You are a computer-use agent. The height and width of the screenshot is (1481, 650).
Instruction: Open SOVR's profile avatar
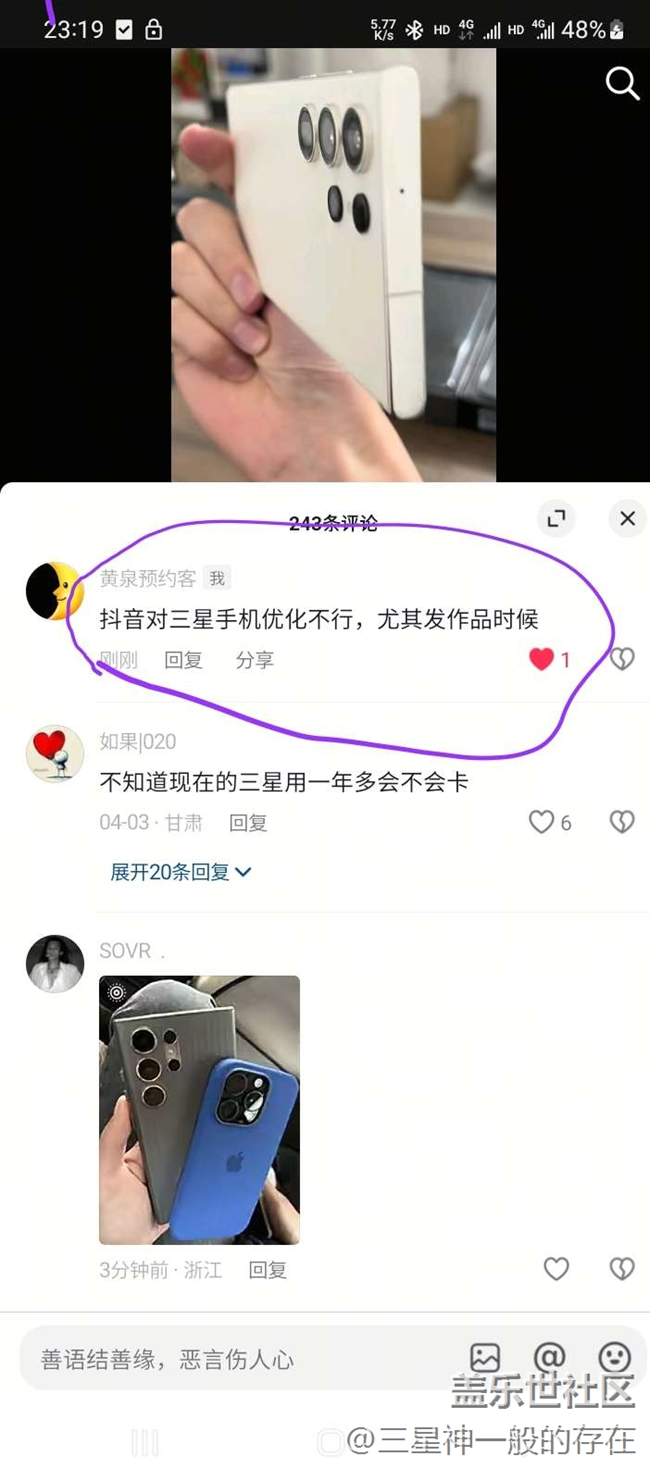pos(54,964)
